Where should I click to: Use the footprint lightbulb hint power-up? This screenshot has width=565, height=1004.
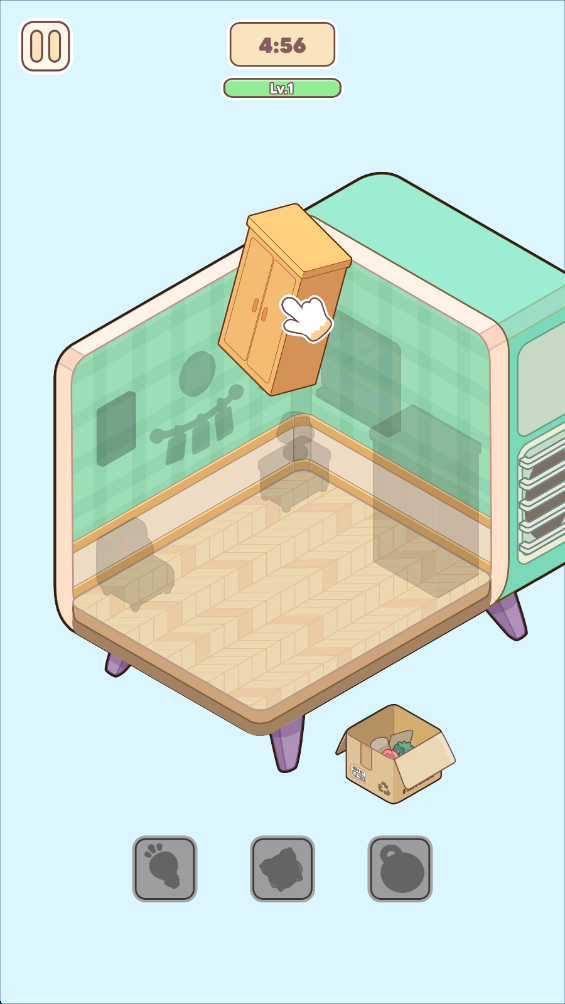pyautogui.click(x=165, y=868)
